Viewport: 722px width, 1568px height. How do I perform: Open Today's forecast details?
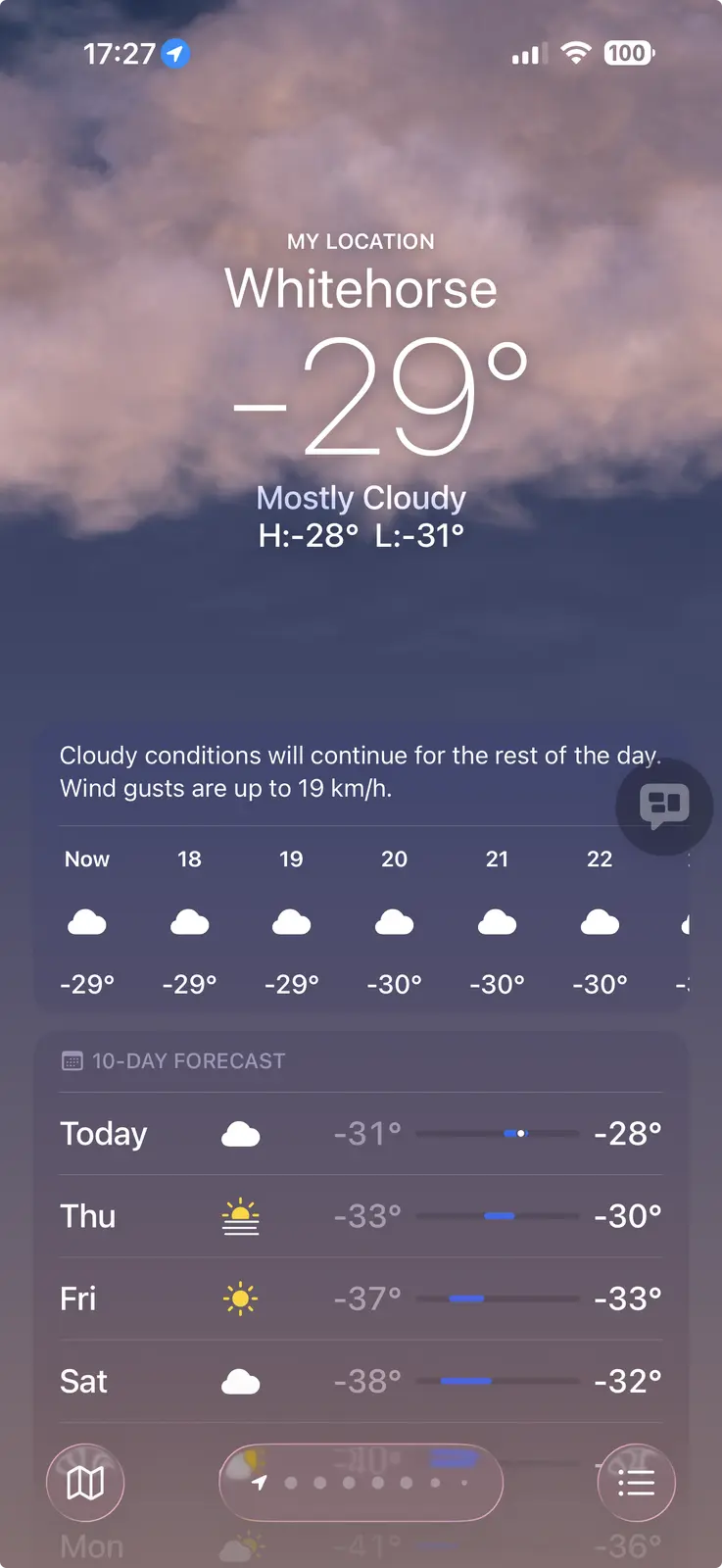(x=361, y=1134)
